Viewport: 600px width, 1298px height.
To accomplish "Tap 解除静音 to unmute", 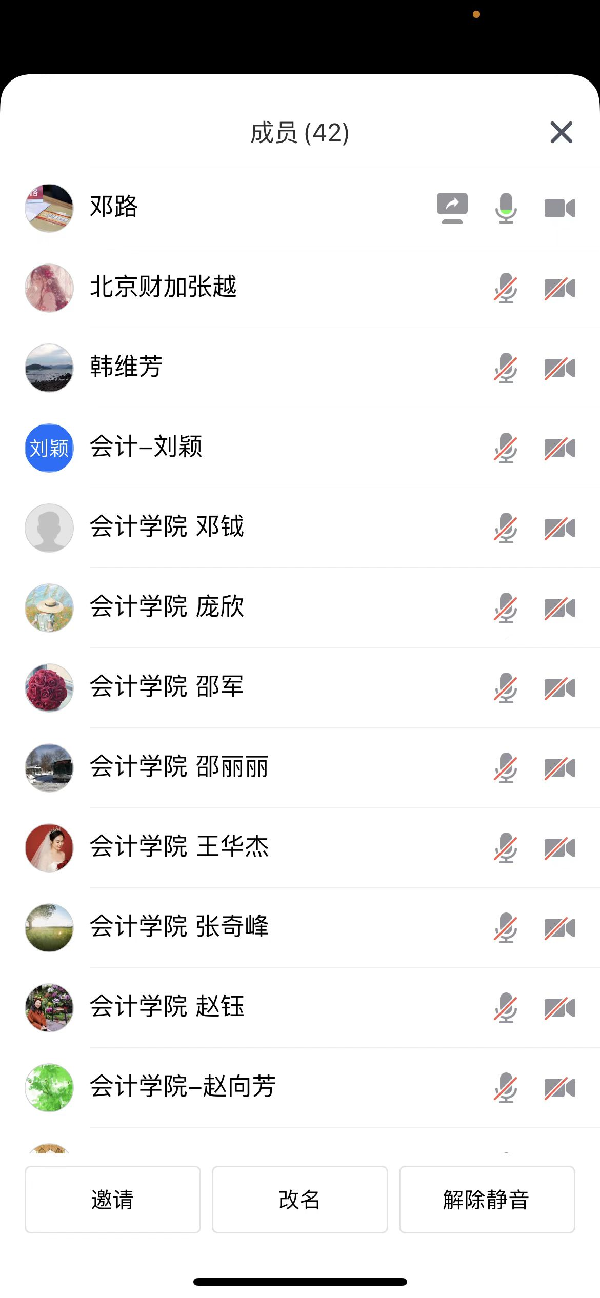I will (x=486, y=1199).
